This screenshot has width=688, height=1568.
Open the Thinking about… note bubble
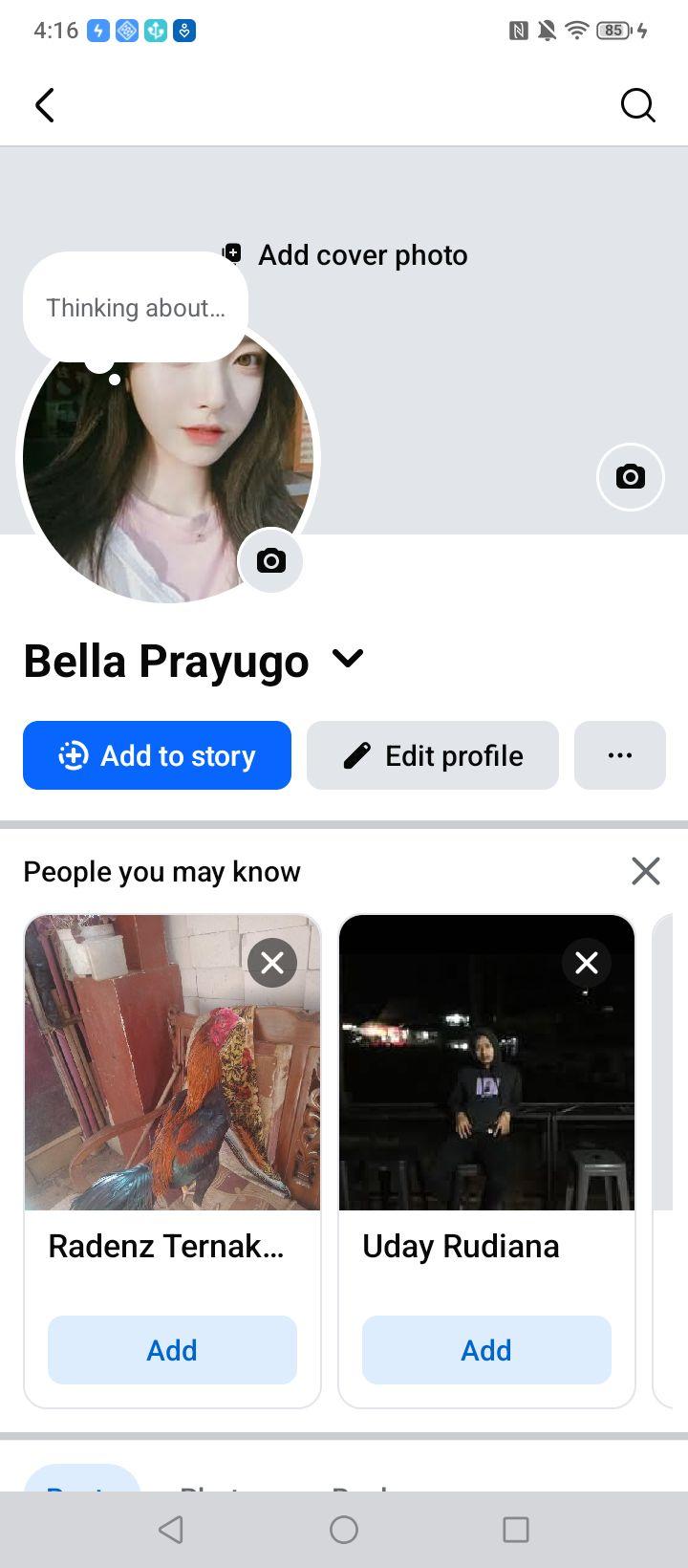[136, 308]
